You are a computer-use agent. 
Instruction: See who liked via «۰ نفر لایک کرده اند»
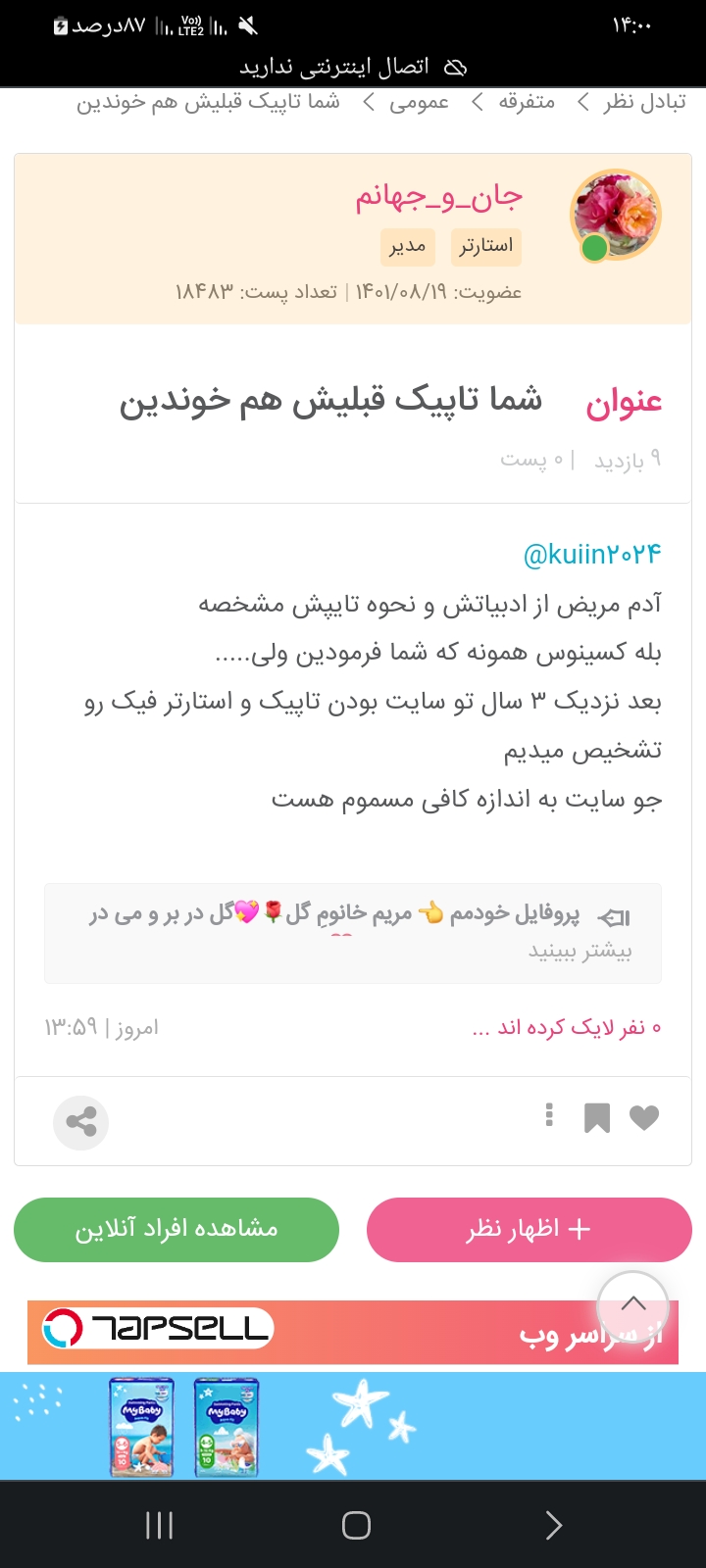[x=567, y=1027]
